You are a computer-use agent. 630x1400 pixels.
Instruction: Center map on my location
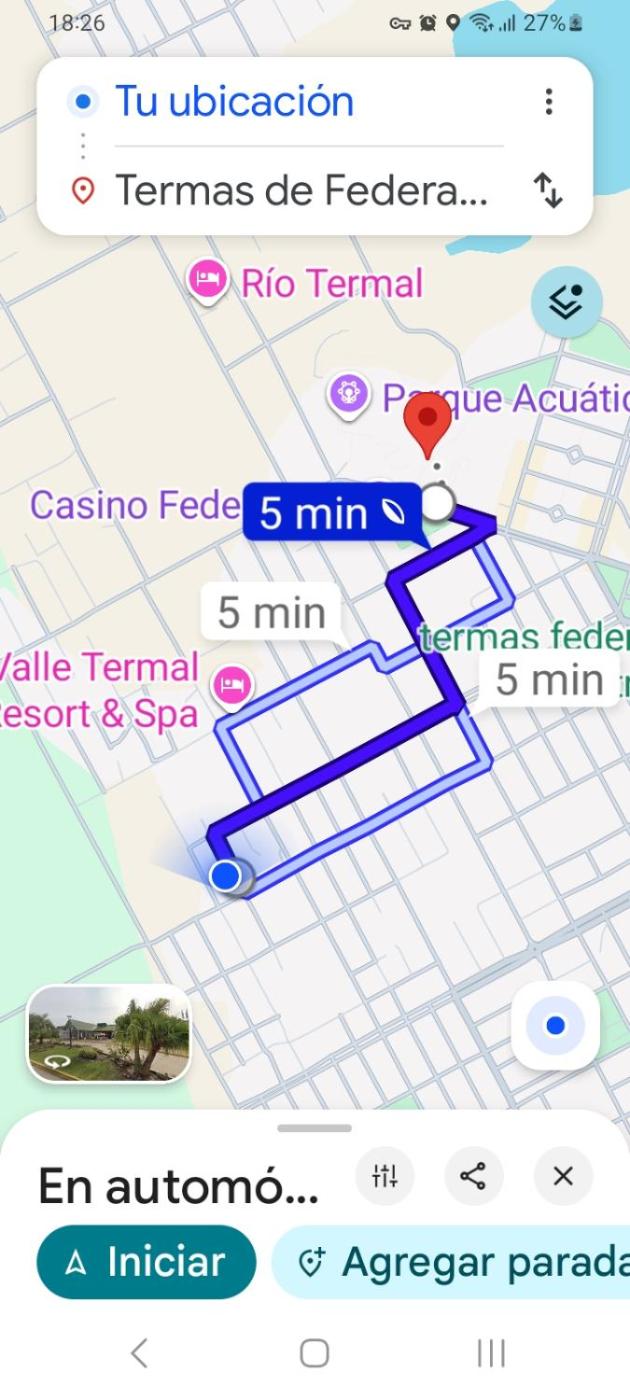pyautogui.click(x=555, y=1026)
